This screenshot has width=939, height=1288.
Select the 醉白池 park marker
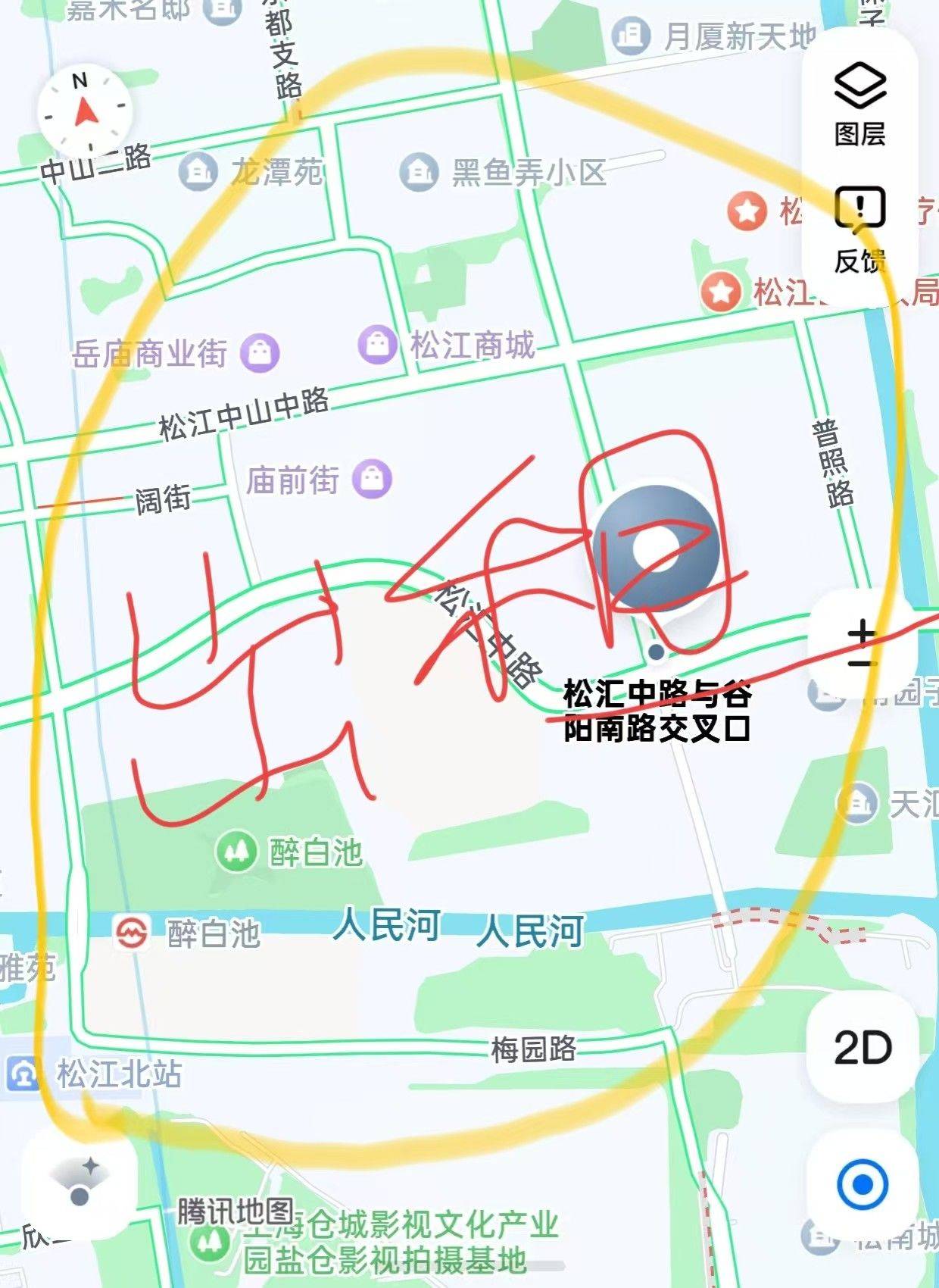tap(236, 852)
